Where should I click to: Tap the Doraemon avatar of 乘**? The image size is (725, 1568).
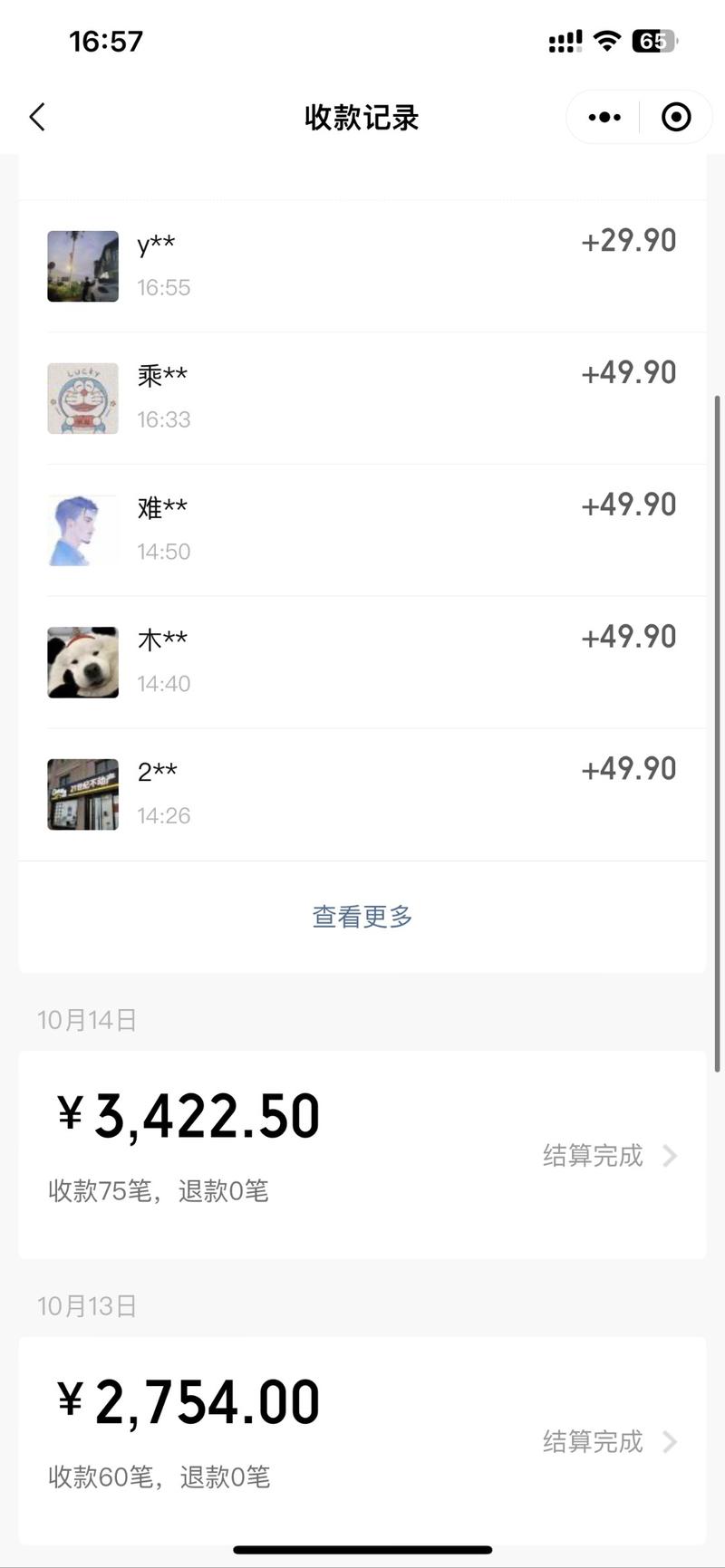(82, 399)
